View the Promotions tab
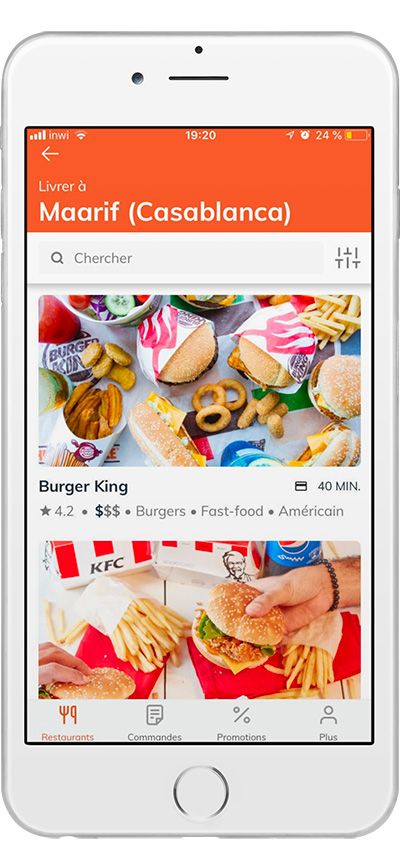The height and width of the screenshot is (866, 400). 241,722
